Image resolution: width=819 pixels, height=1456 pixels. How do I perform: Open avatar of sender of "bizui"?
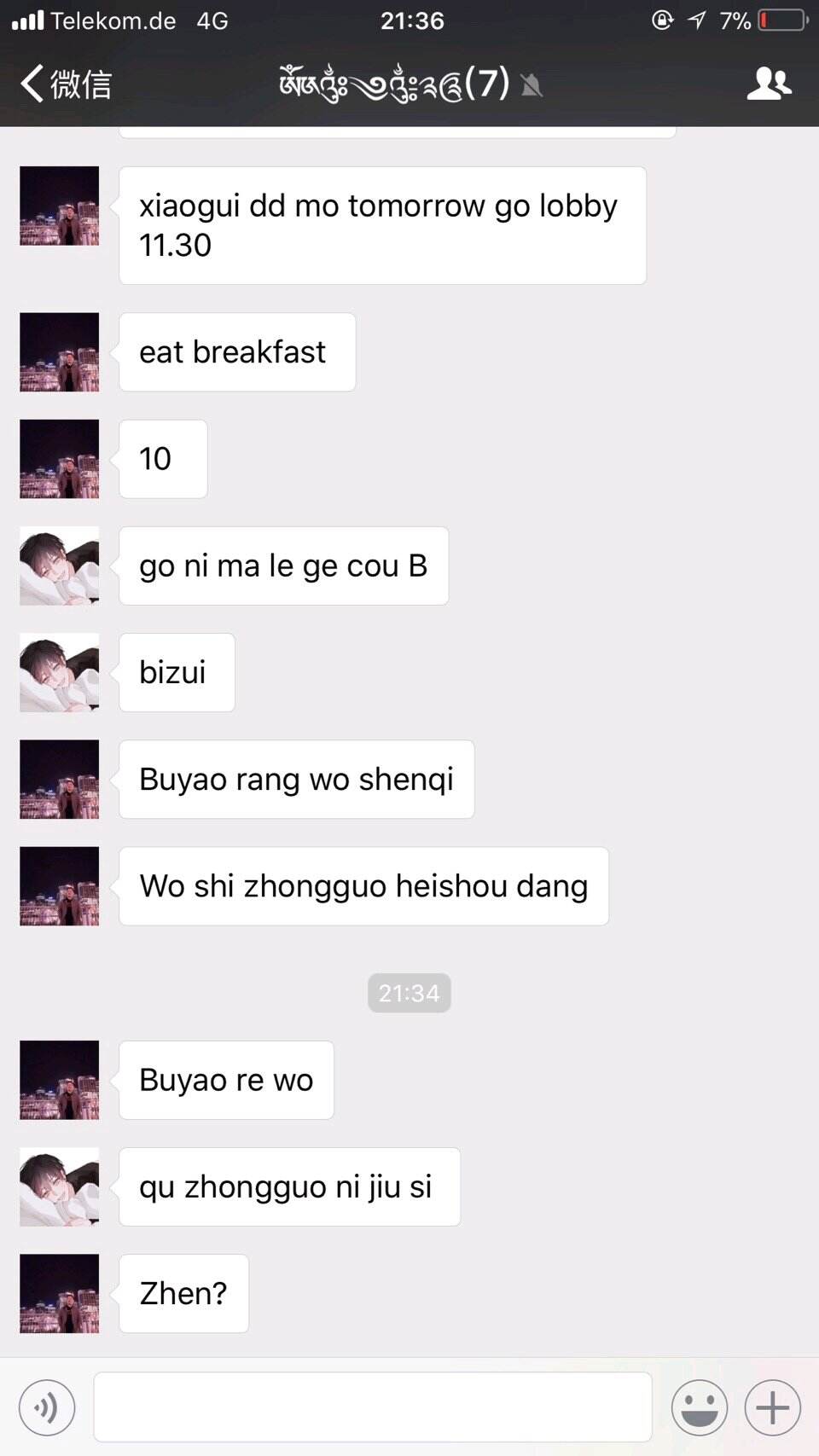pos(60,672)
